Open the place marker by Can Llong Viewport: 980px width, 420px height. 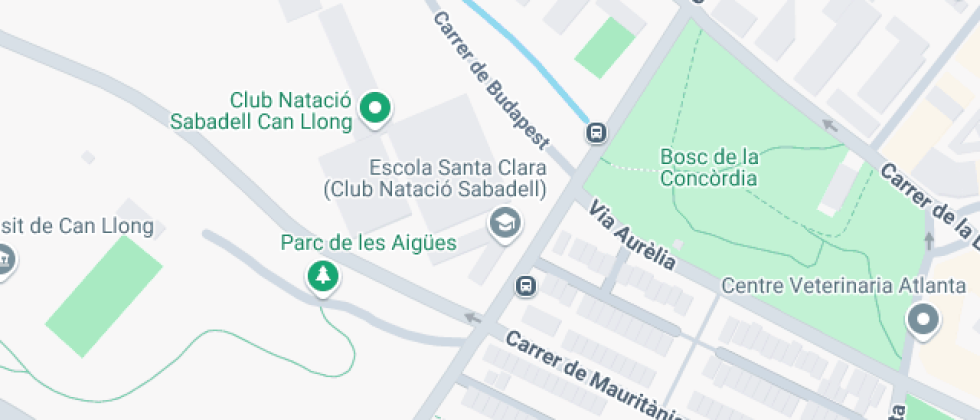click(5, 259)
